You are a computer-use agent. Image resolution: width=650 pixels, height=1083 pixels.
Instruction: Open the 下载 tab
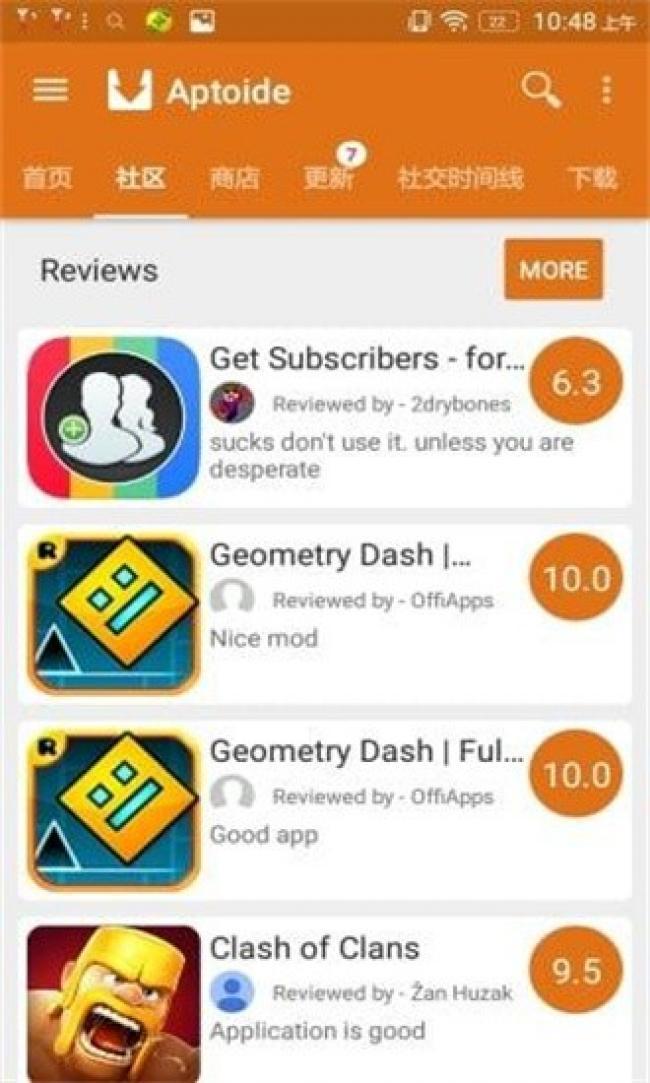(x=592, y=179)
